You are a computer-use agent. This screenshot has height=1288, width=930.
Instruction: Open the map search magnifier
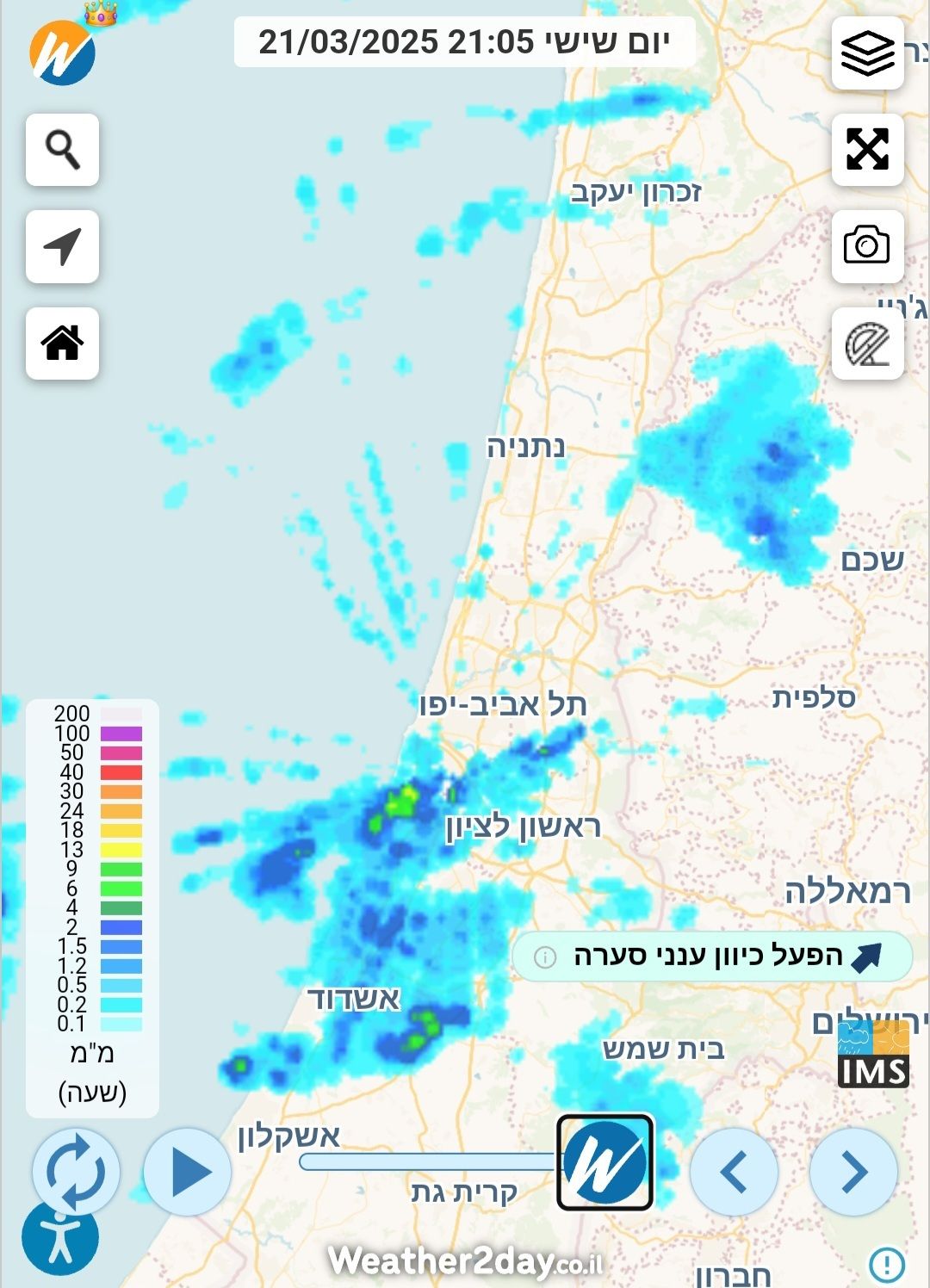pyautogui.click(x=62, y=150)
